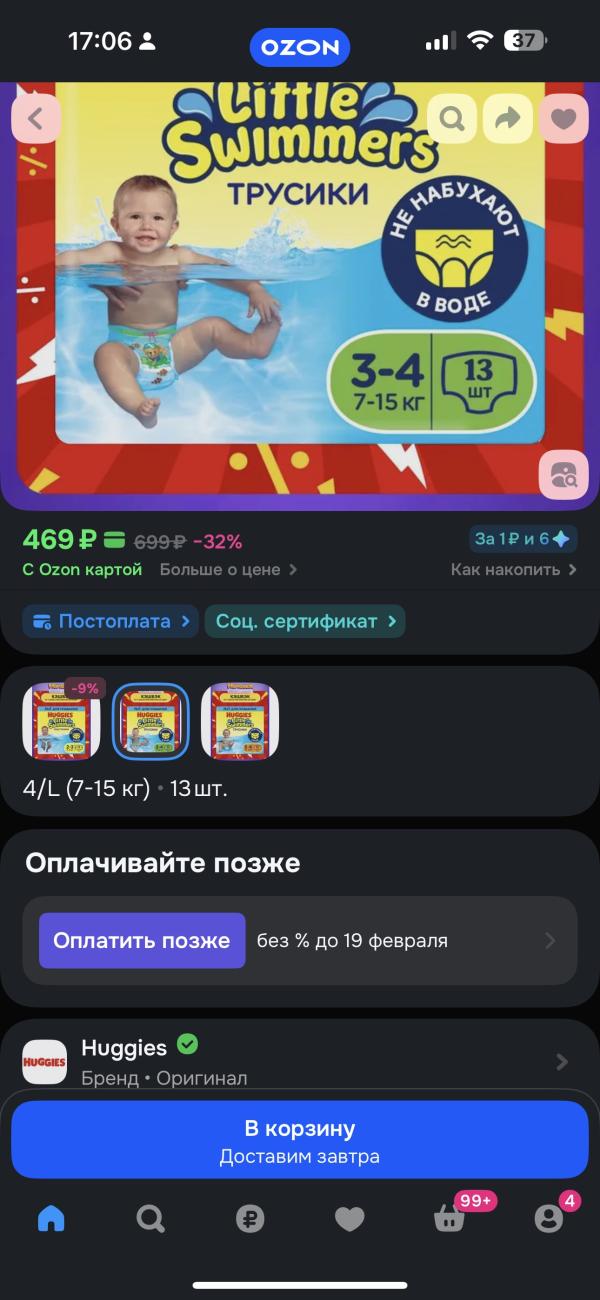Screen dimensions: 600x1300
Task: Open the search tab in bottom bar
Action: click(150, 1218)
